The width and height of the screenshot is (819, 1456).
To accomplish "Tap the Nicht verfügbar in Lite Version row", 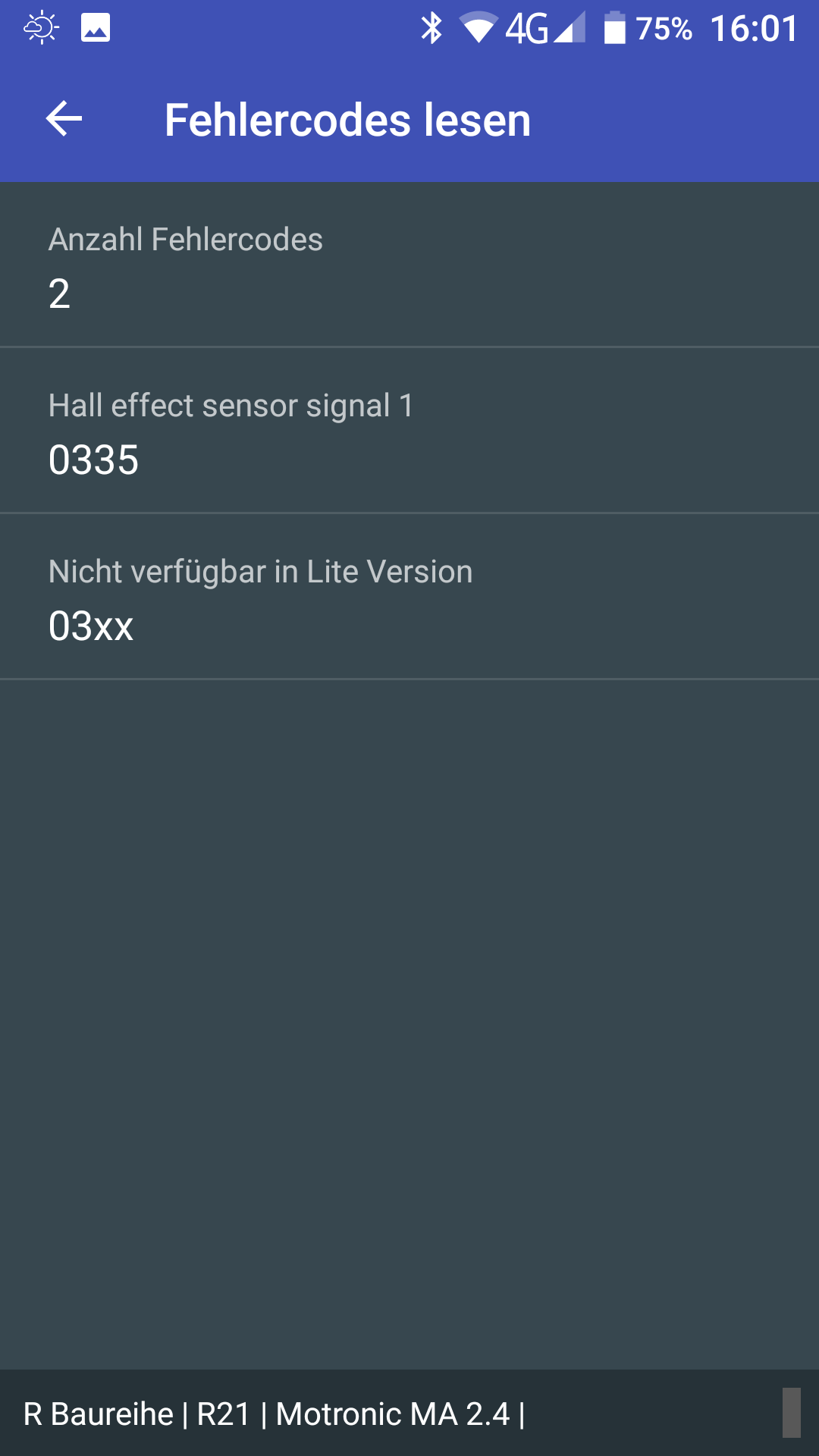I will pos(409,597).
